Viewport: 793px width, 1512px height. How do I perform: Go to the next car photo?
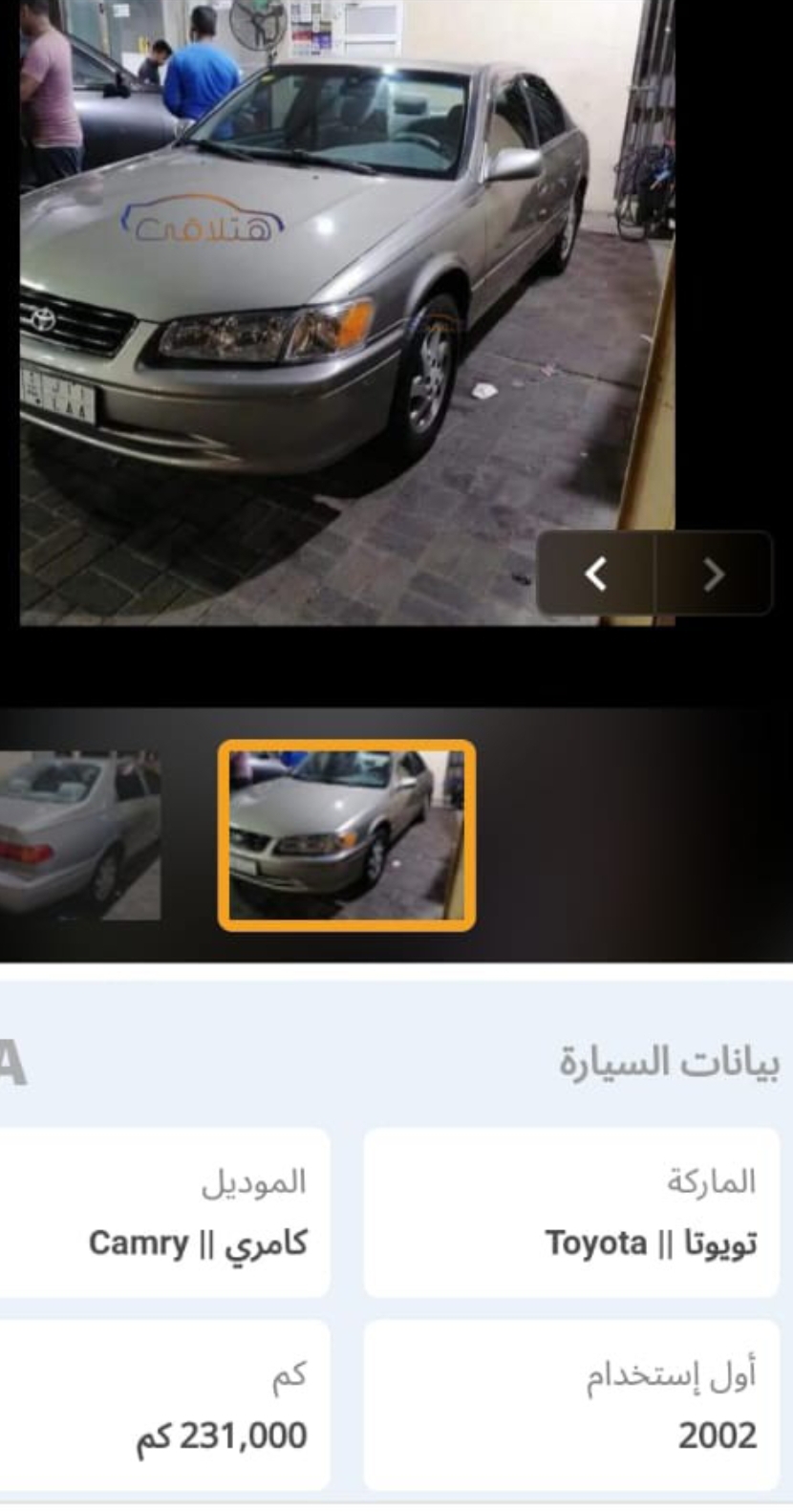714,573
